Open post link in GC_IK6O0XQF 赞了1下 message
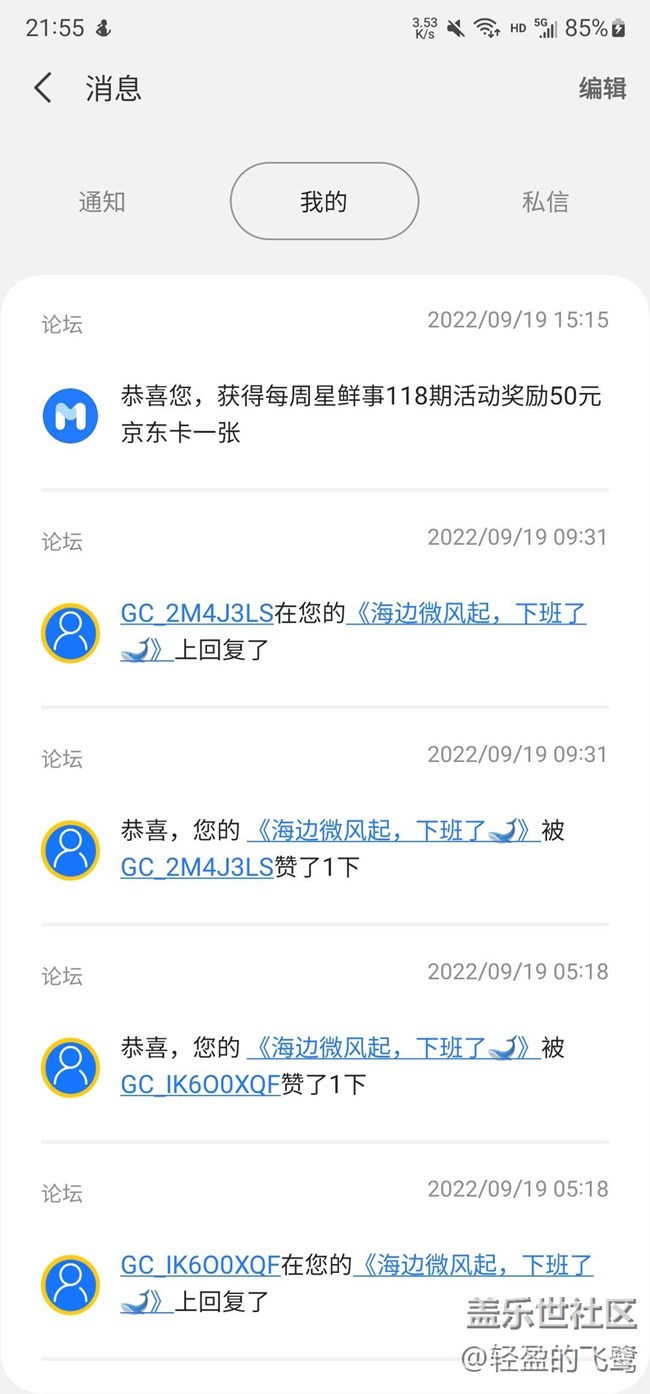This screenshot has height=1394, width=650. click(x=394, y=1047)
